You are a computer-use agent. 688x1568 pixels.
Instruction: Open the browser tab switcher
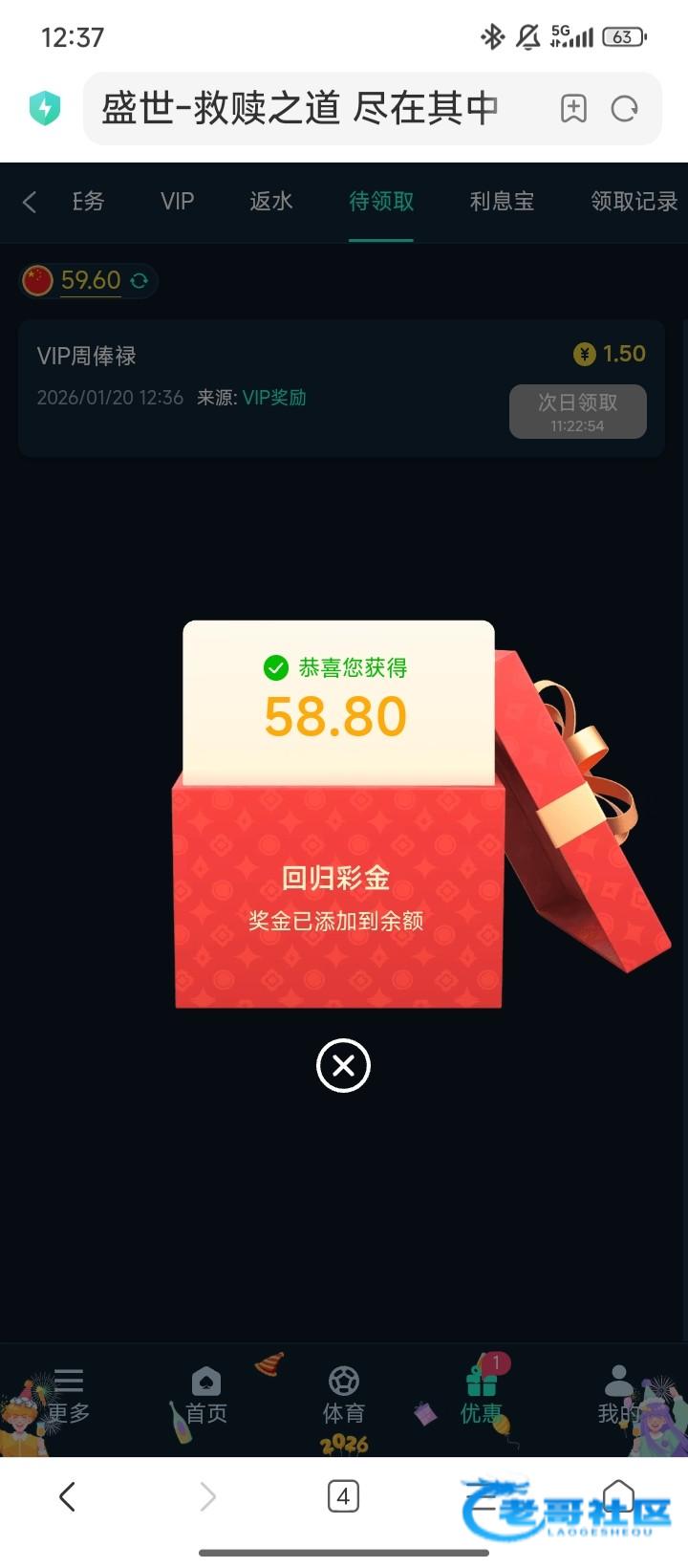tap(343, 1496)
